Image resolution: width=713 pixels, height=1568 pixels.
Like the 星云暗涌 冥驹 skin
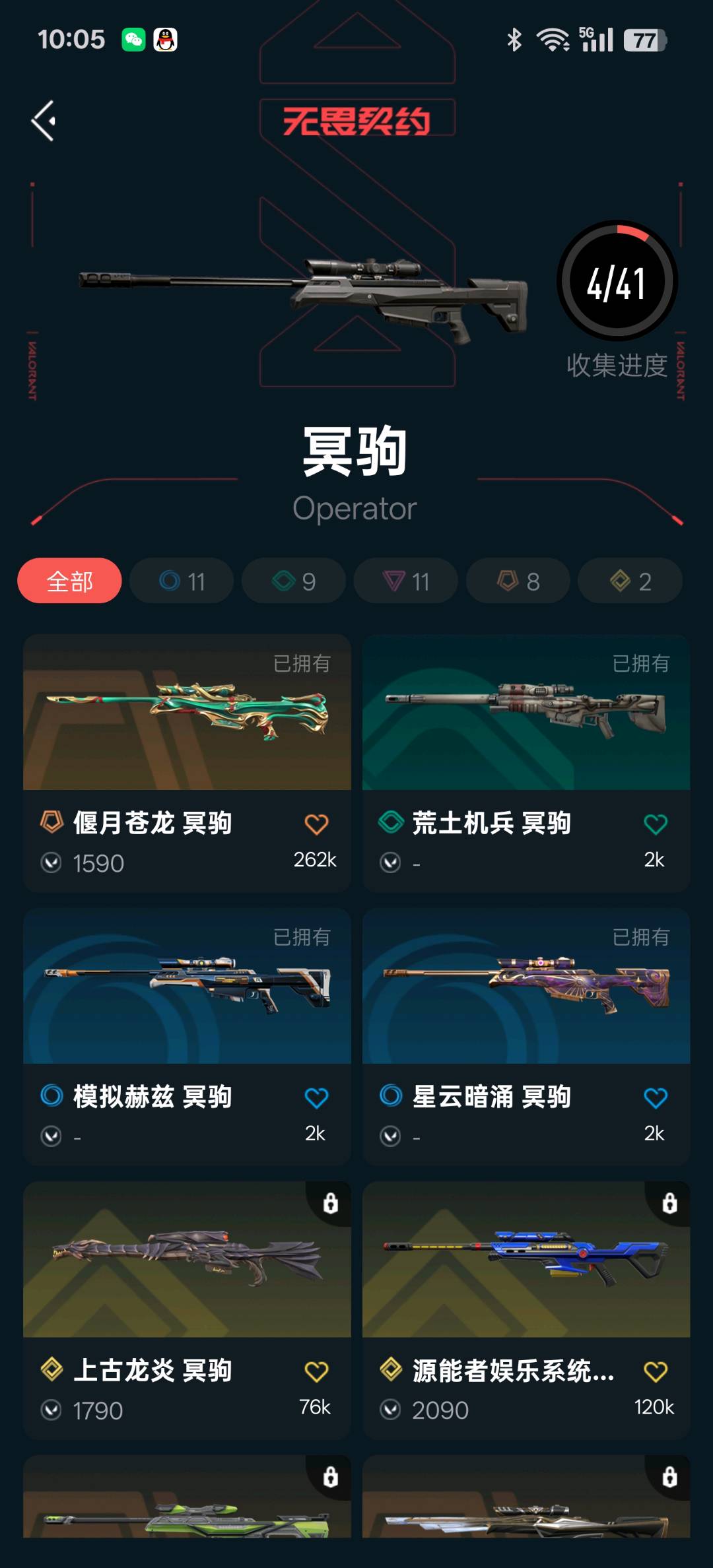pos(655,1097)
